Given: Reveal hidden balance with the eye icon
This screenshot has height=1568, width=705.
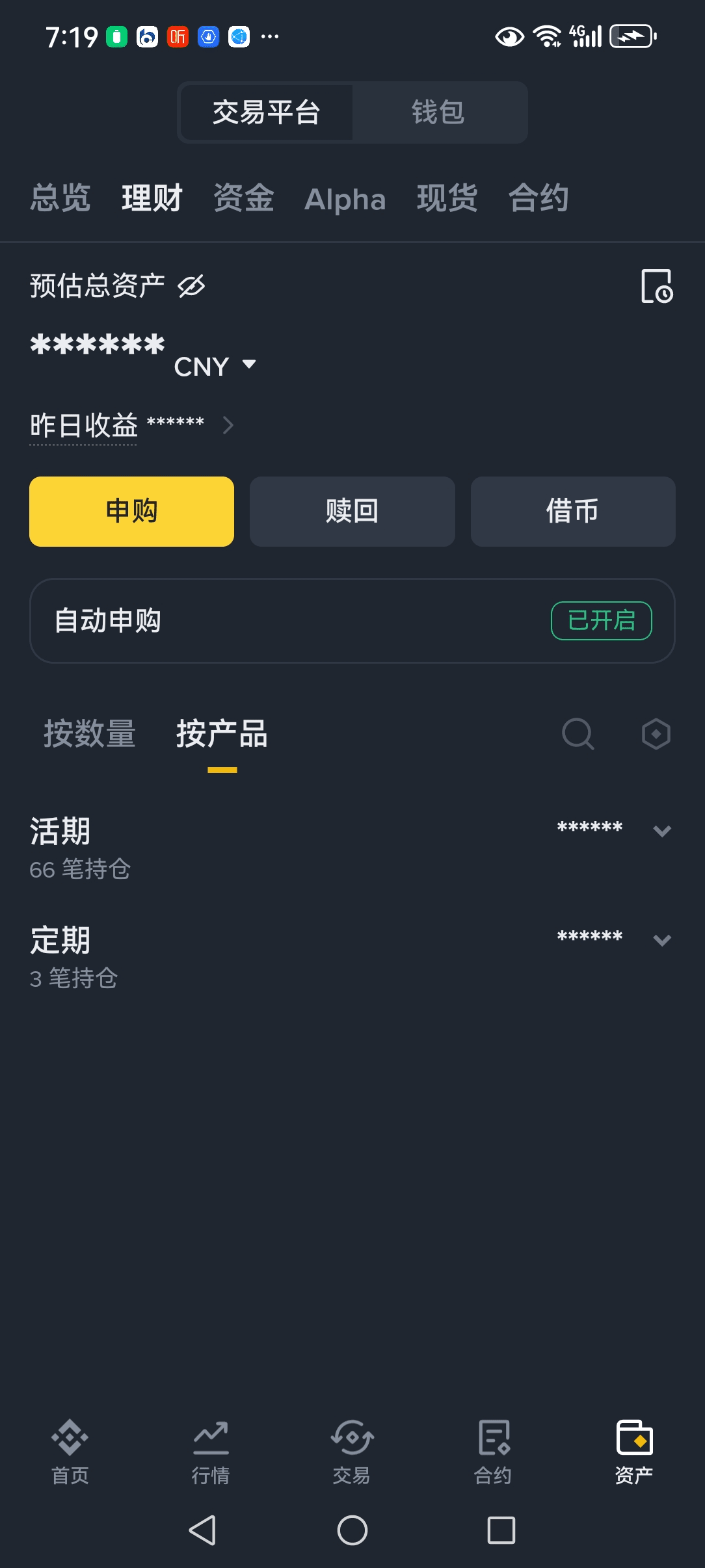Looking at the screenshot, I should click(191, 285).
